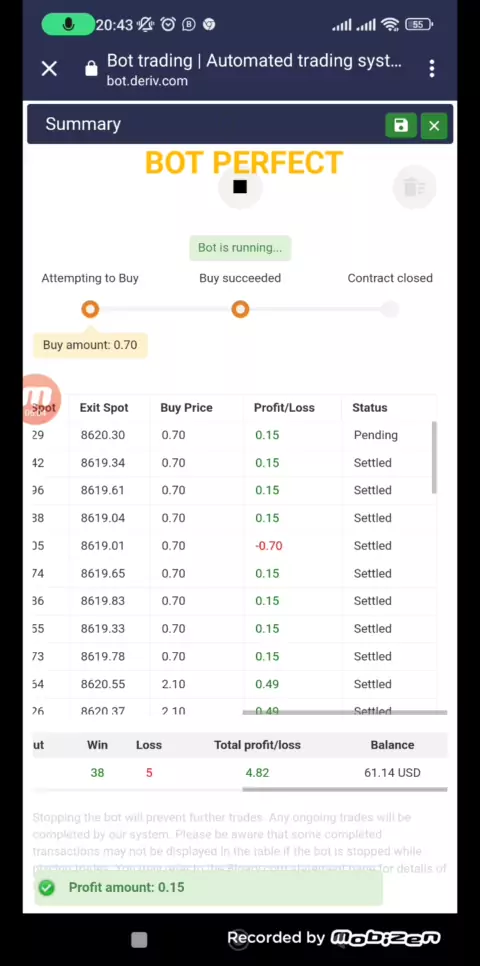This screenshot has height=966, width=480.
Task: Stop the running bot
Action: coord(240,187)
